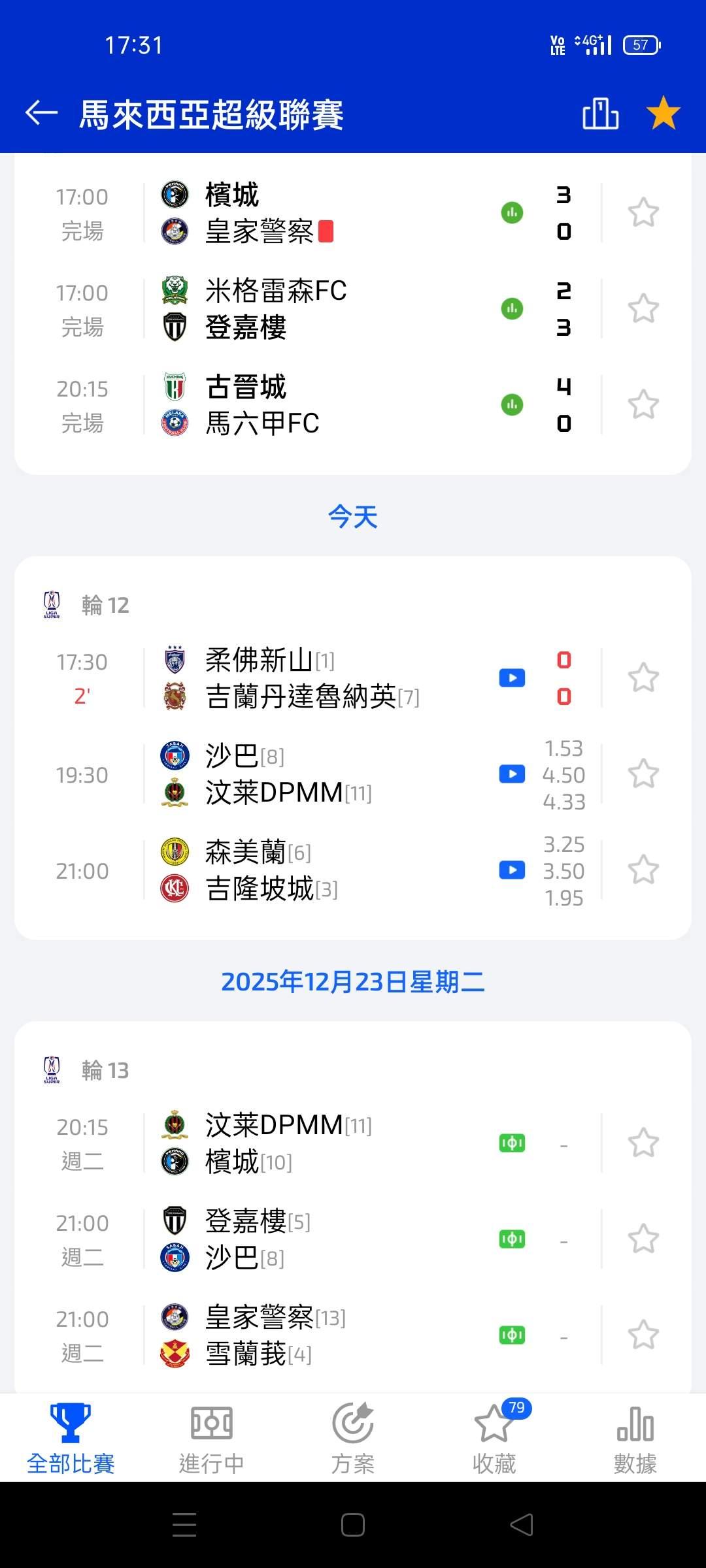
Task: Show lineup icon for 登嘉樓 vs 沙巴
Action: click(512, 1239)
